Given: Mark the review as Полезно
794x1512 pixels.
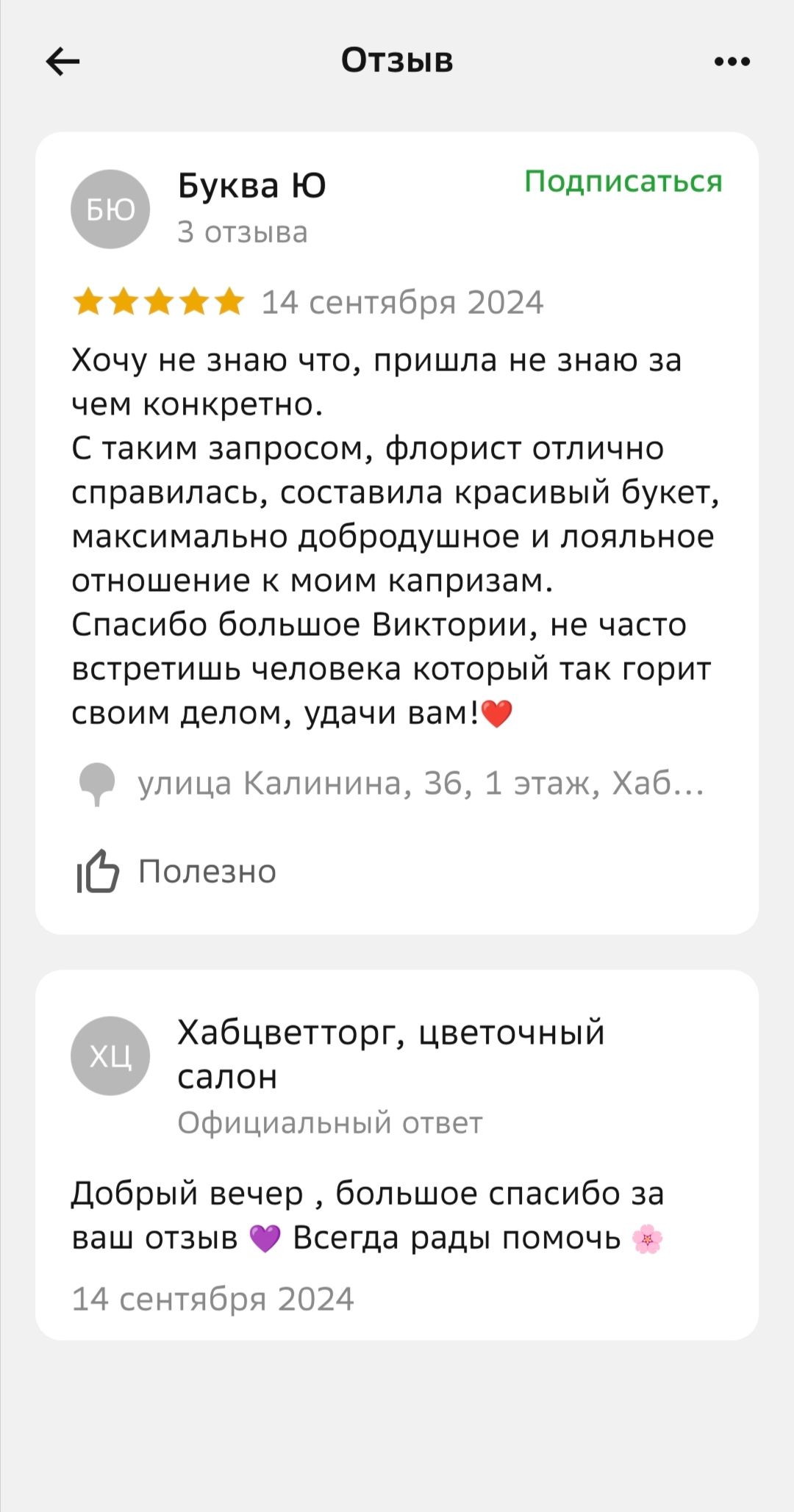Looking at the screenshot, I should pyautogui.click(x=177, y=872).
